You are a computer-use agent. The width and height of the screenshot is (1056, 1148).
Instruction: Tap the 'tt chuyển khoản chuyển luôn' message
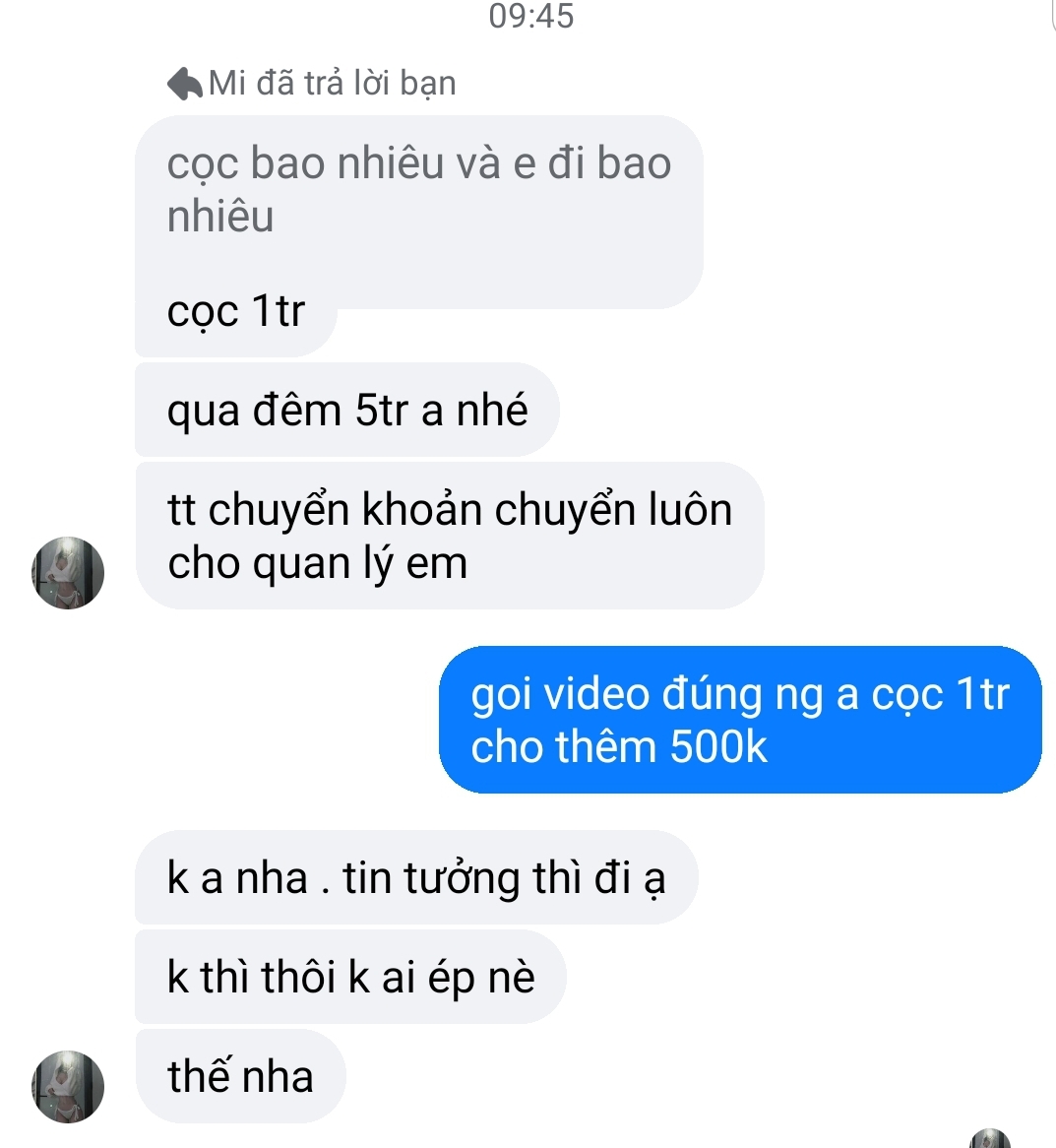pyautogui.click(x=448, y=535)
